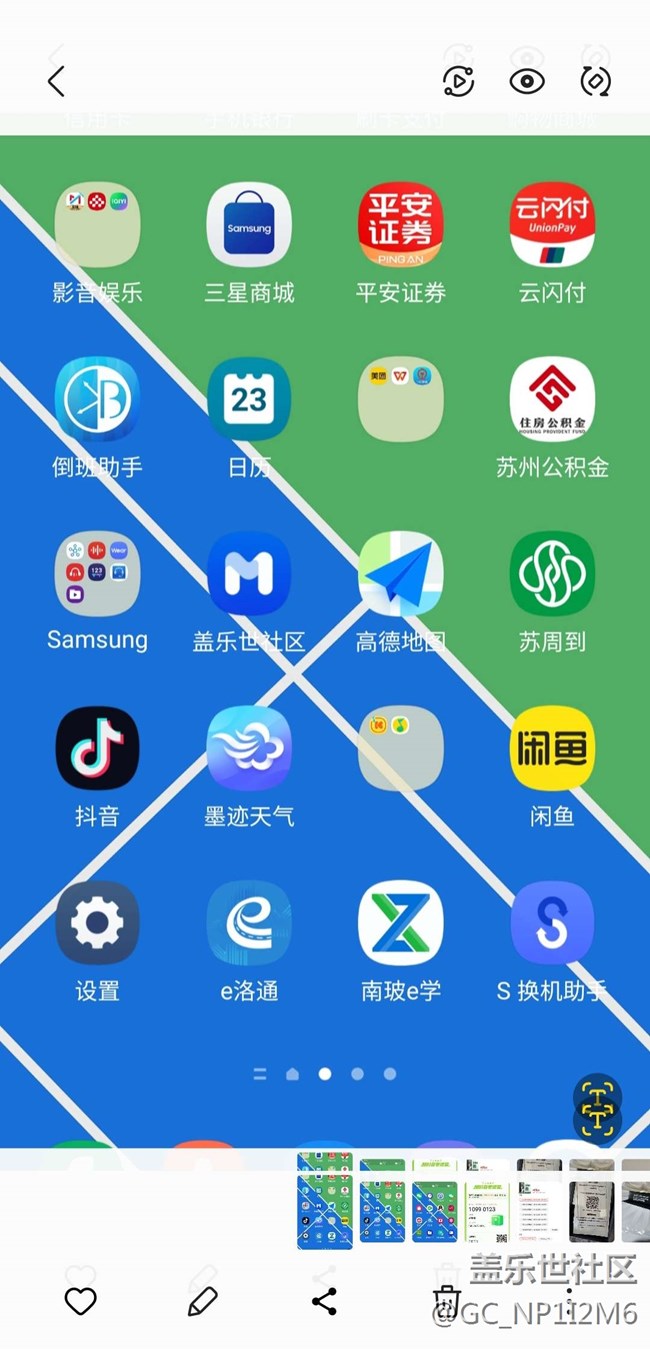
Task: Extract text with the yellow T icon
Action: pos(597,1107)
